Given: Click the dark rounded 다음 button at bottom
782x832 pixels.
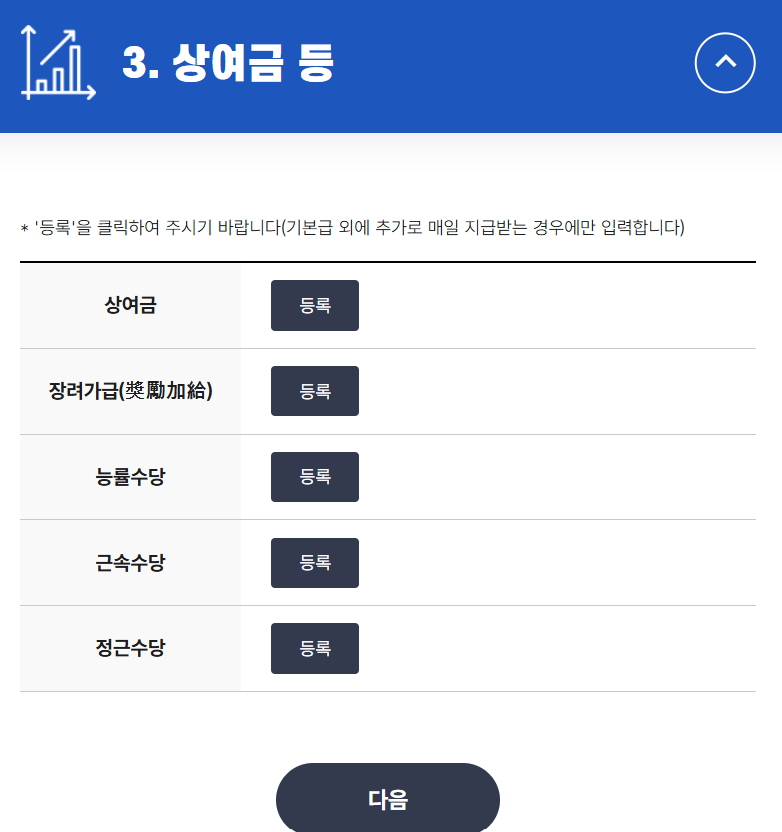Looking at the screenshot, I should pos(388,797).
